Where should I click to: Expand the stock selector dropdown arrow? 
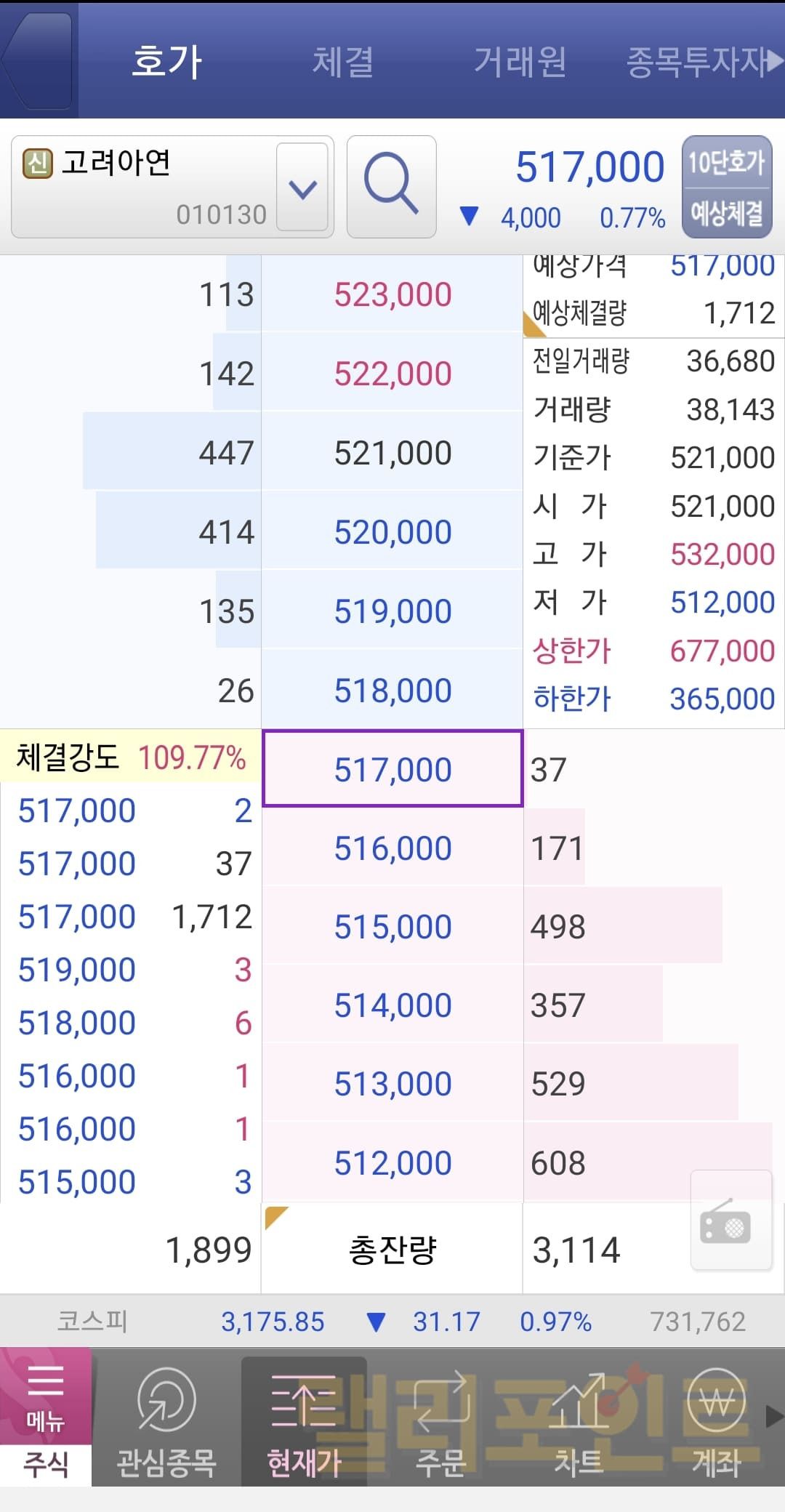pos(302,188)
